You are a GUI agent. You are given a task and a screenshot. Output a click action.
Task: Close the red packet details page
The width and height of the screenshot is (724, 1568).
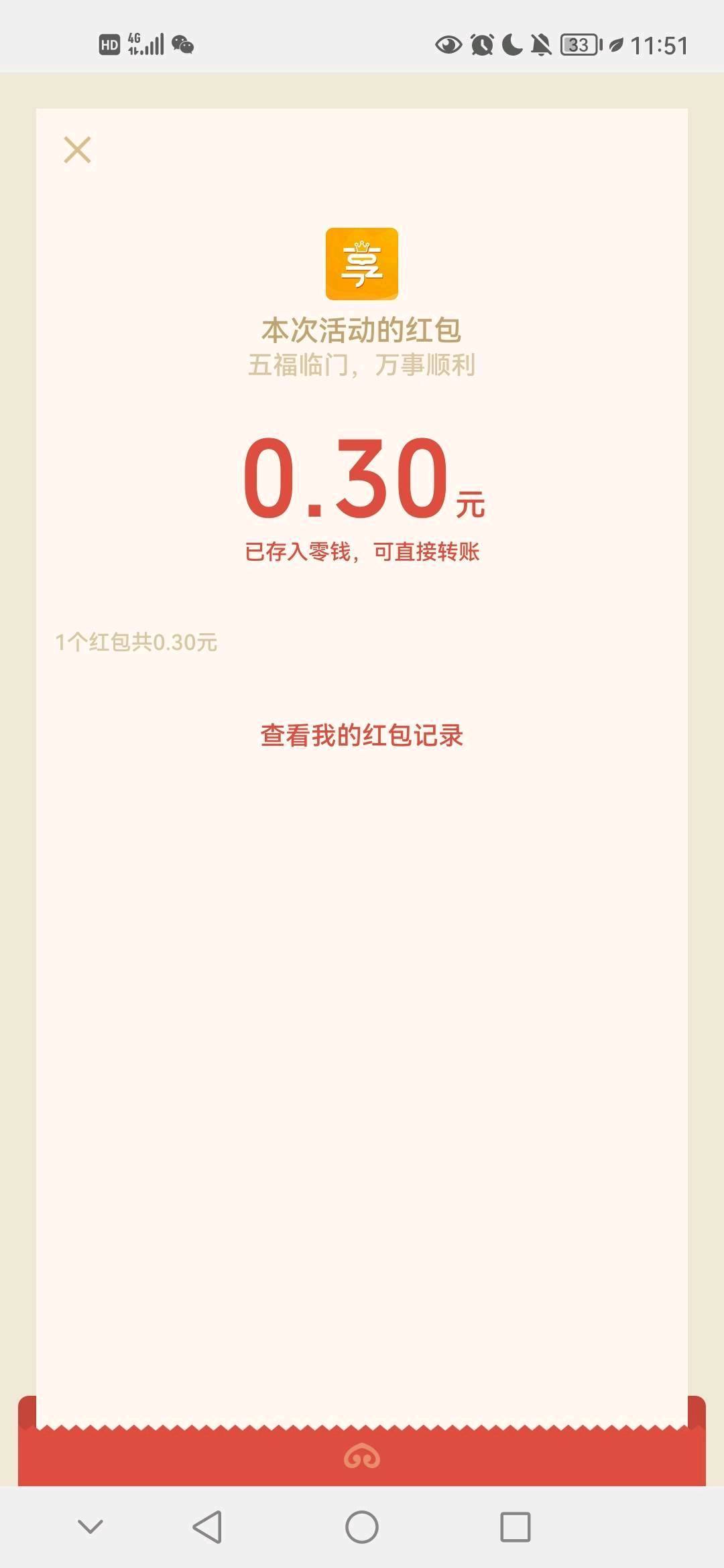(x=77, y=150)
